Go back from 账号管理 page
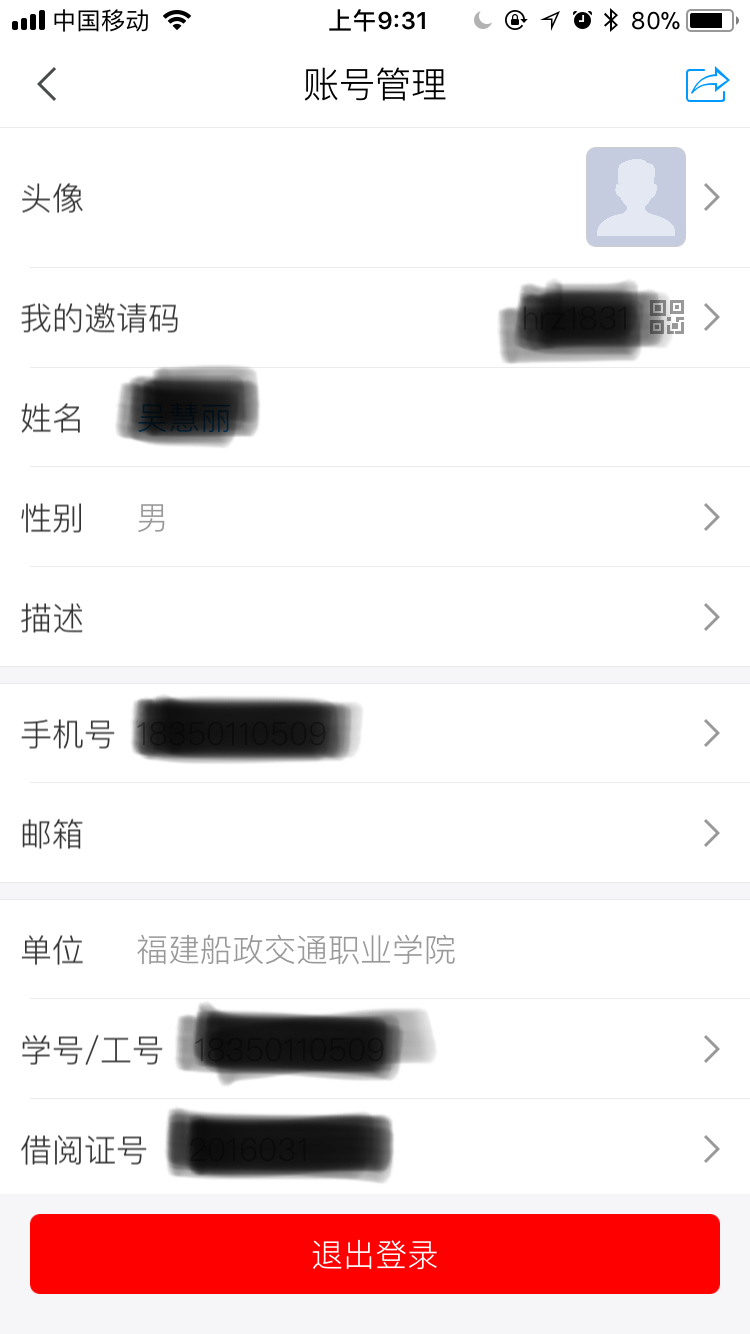Screen dimensions: 750x1334 (x=47, y=85)
